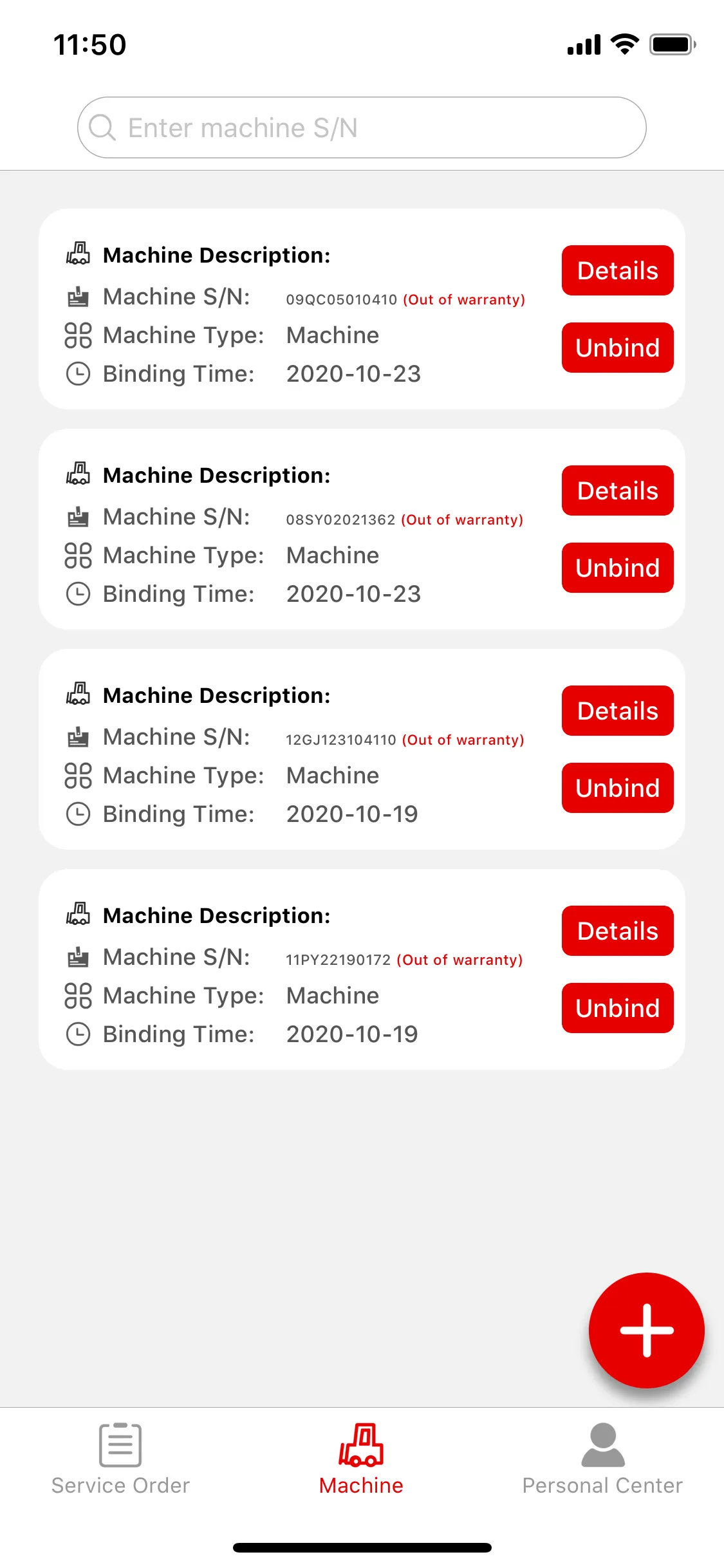Unbind machine 08SY02021362
Screen dimensions: 724x1568
(x=617, y=568)
